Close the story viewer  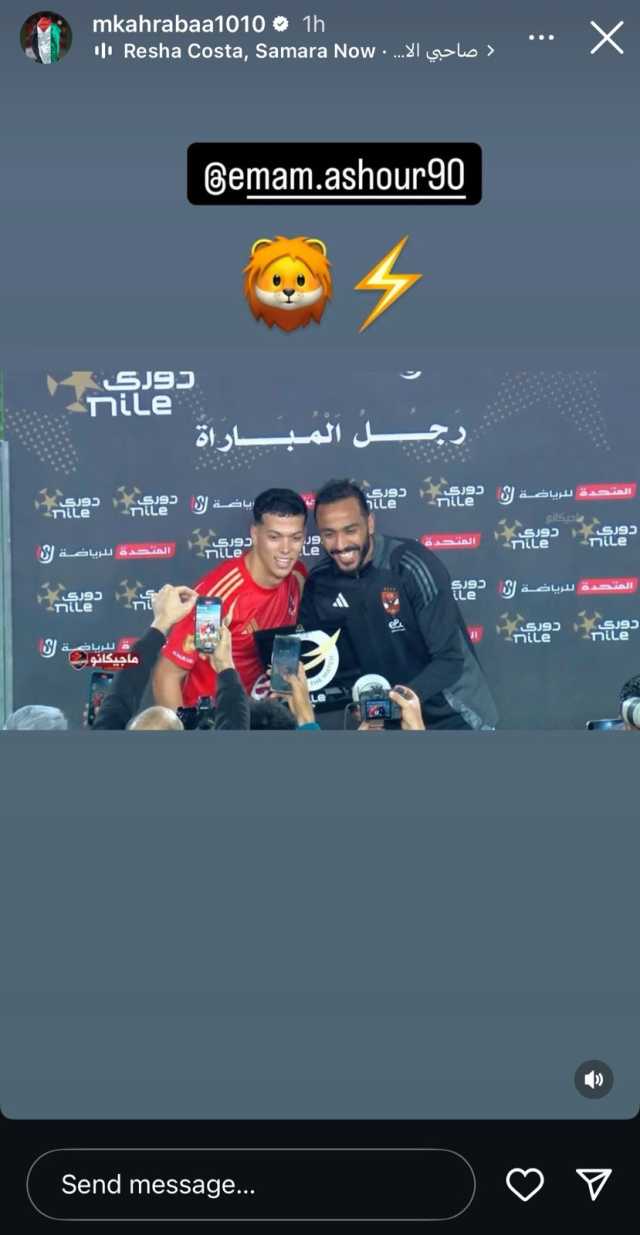coord(606,38)
